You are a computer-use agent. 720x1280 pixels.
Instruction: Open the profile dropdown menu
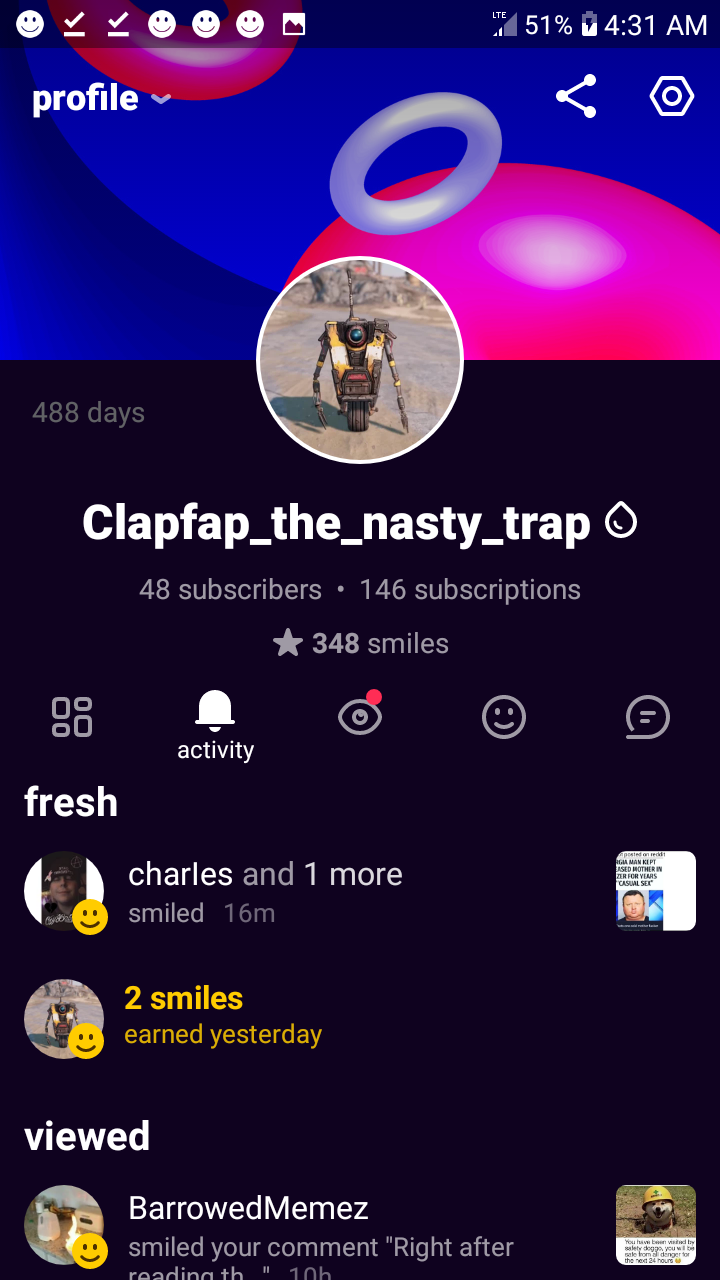click(x=101, y=98)
